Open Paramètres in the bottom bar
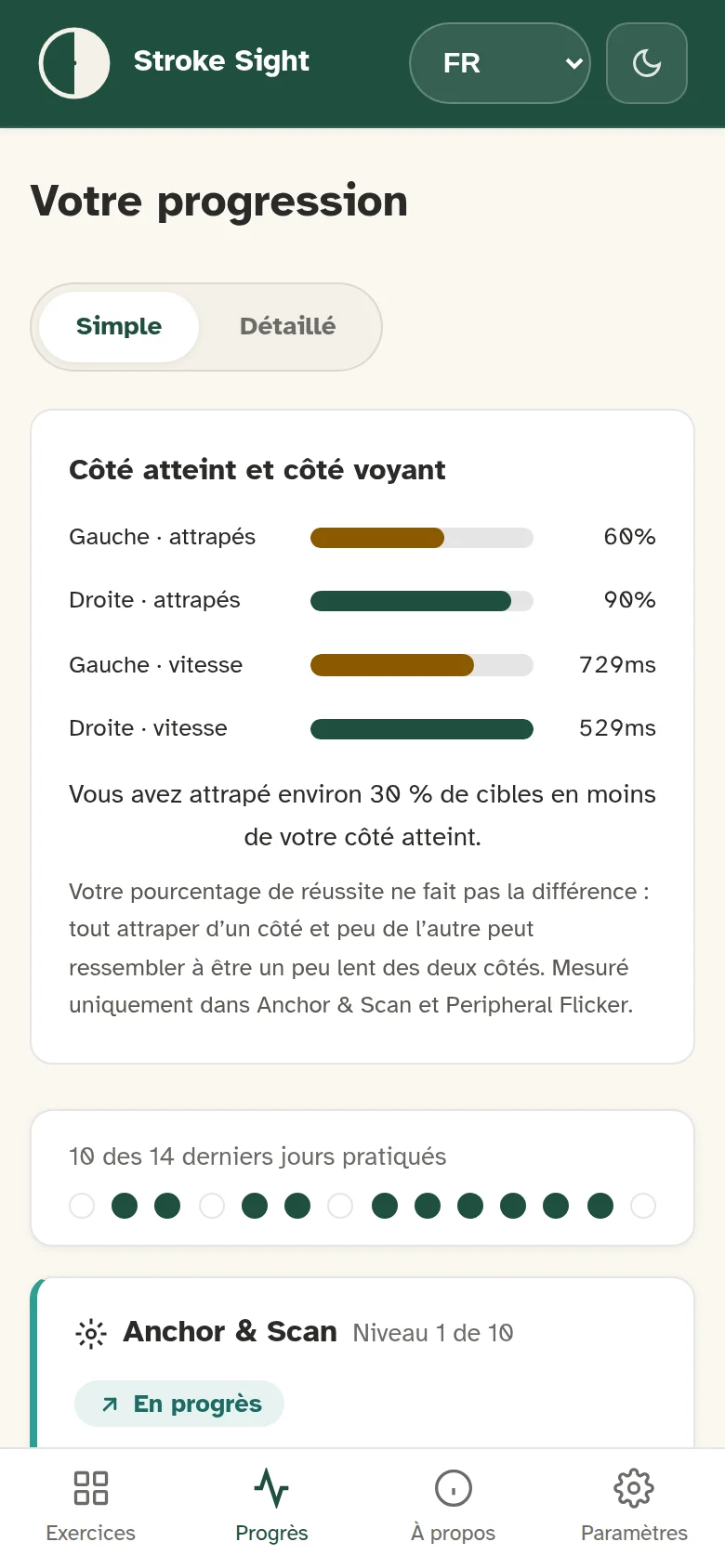725x1568 pixels. [634, 1507]
